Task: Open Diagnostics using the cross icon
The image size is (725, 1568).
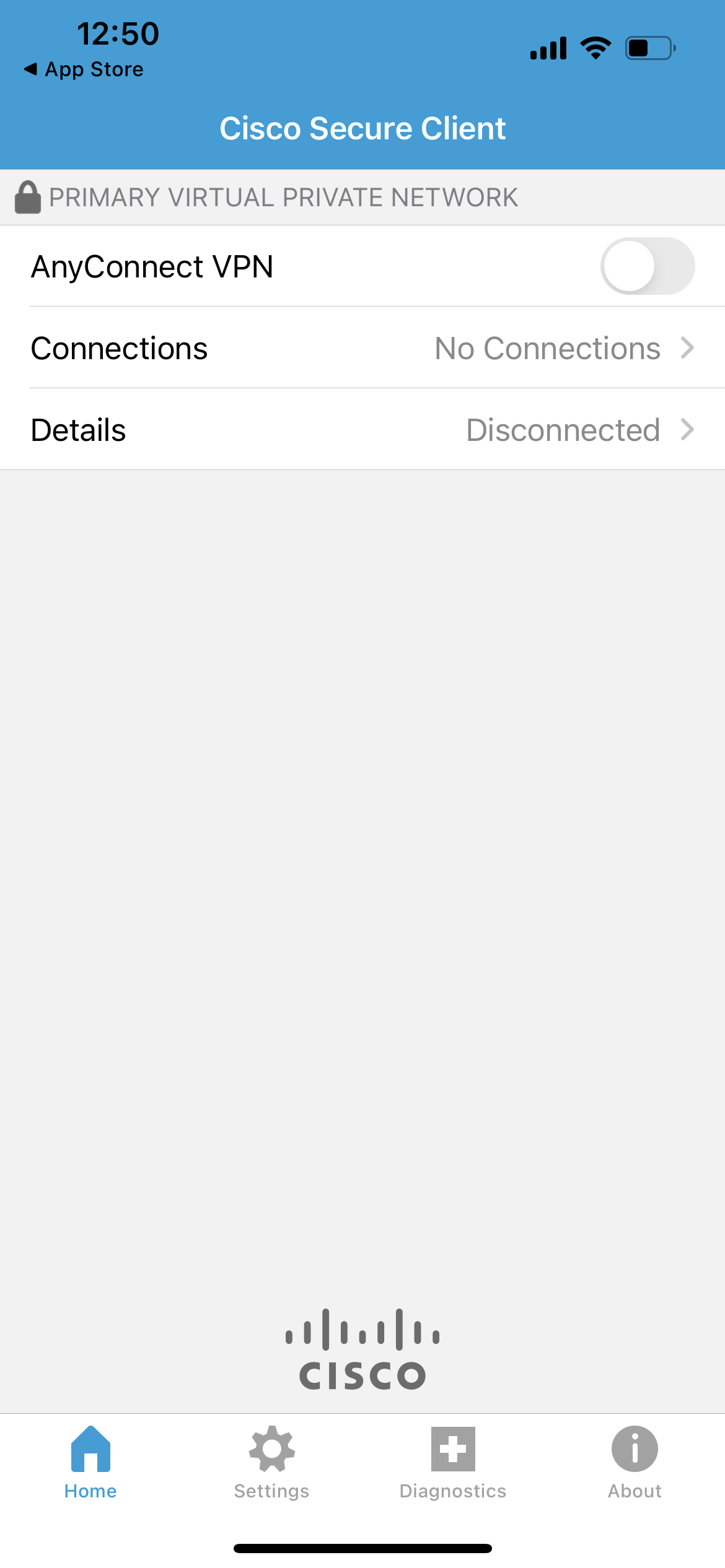Action: [453, 1449]
